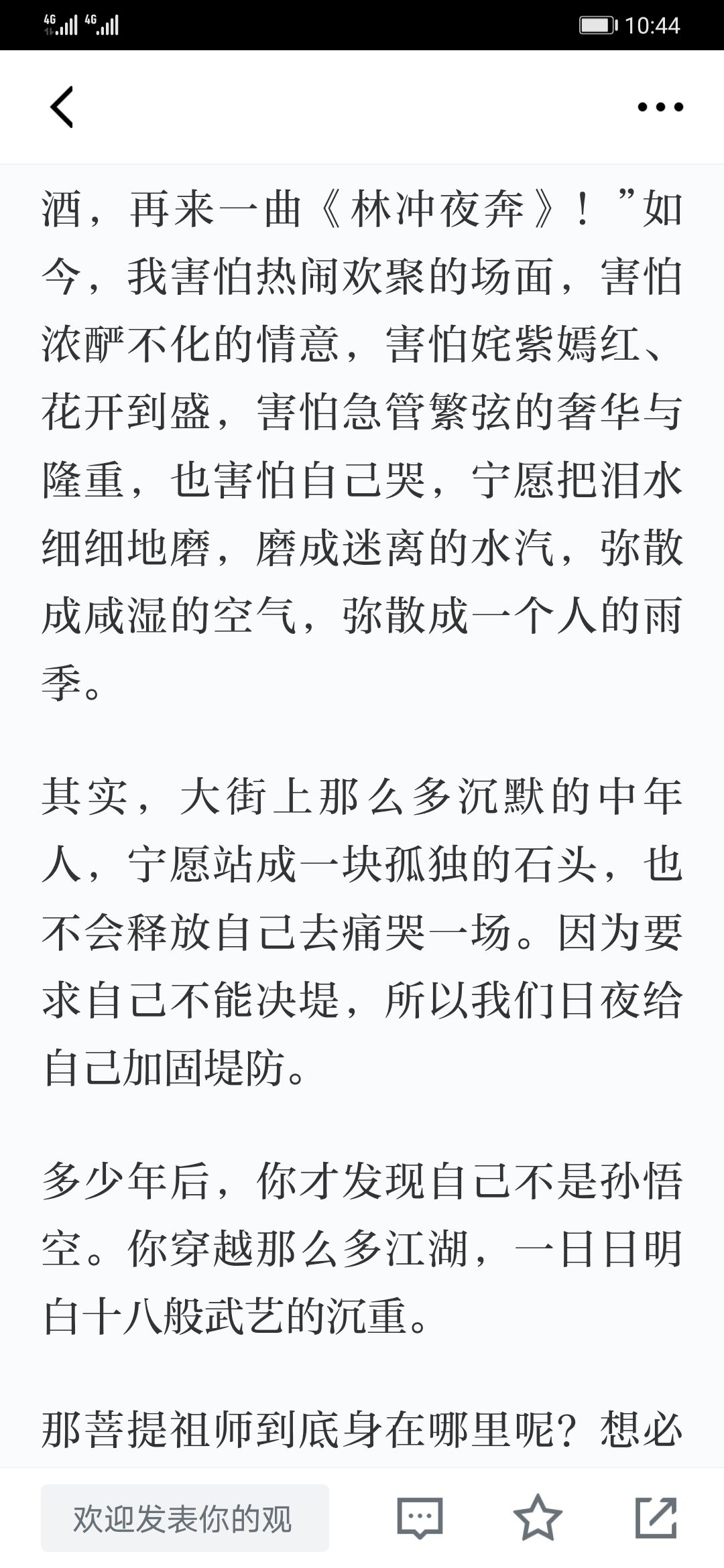
Task: Tap the comment field 欢迎发表你的观
Action: 185,1518
